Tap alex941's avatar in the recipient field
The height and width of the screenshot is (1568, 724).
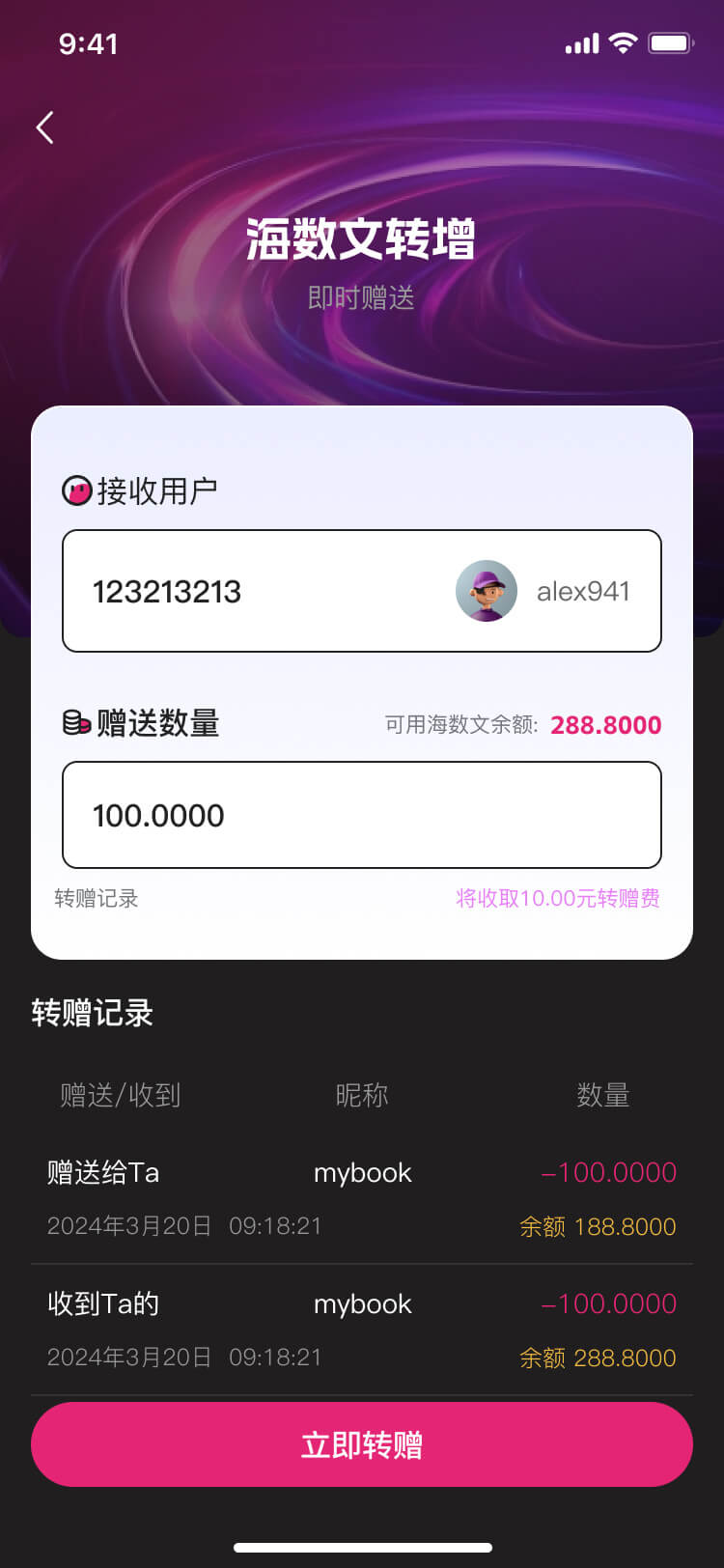click(x=487, y=590)
